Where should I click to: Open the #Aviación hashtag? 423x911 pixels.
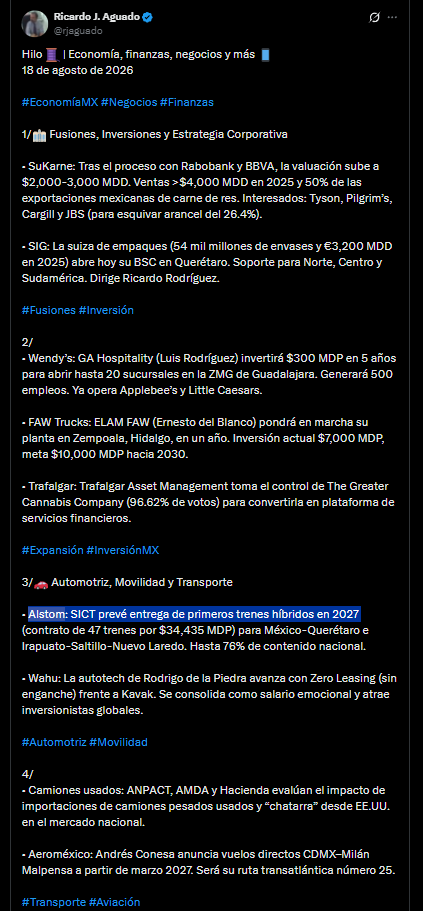(114, 902)
